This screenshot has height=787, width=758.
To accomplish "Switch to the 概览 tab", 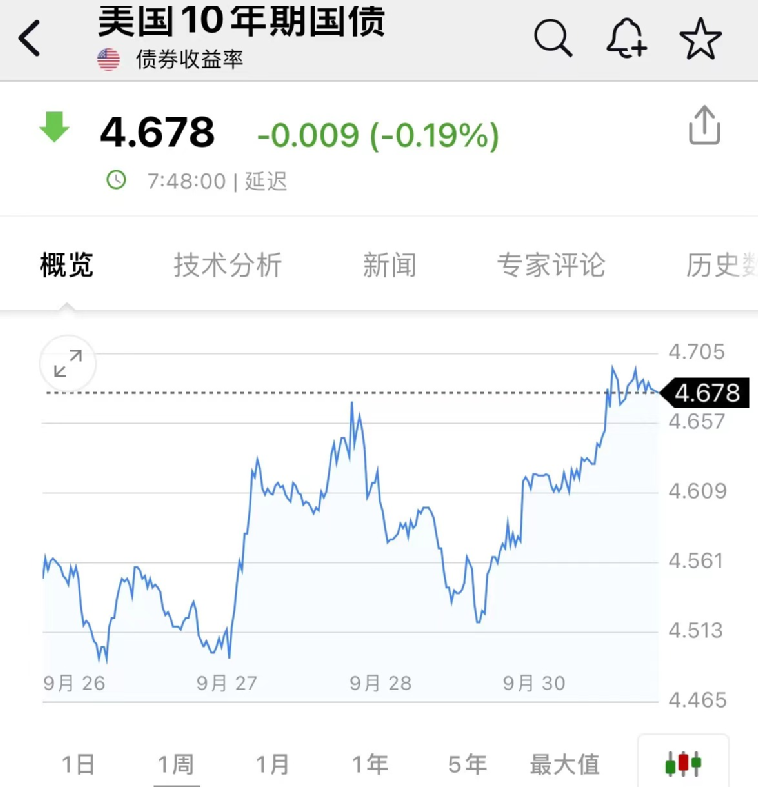I will coord(66,265).
